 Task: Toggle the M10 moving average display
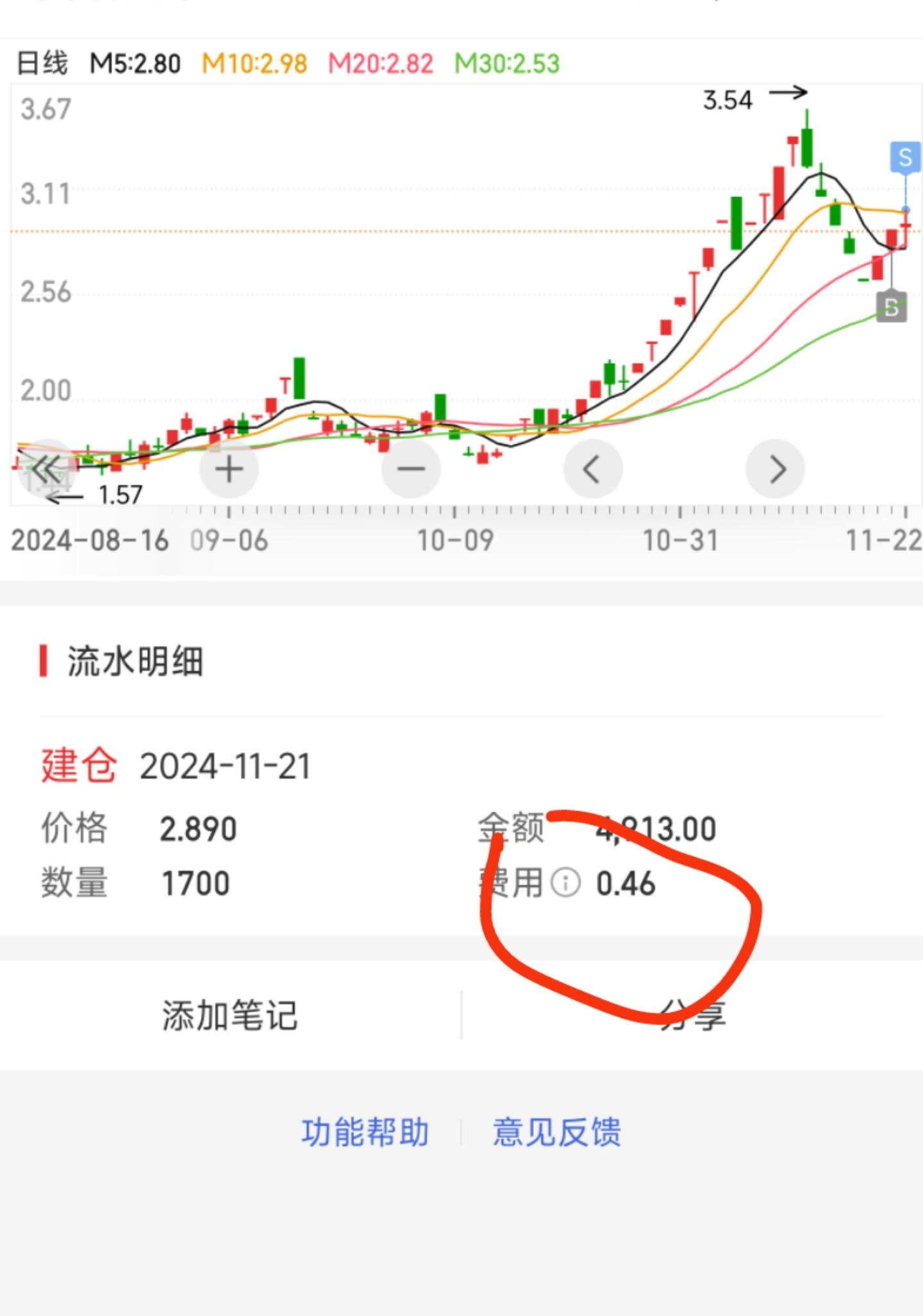(x=256, y=63)
